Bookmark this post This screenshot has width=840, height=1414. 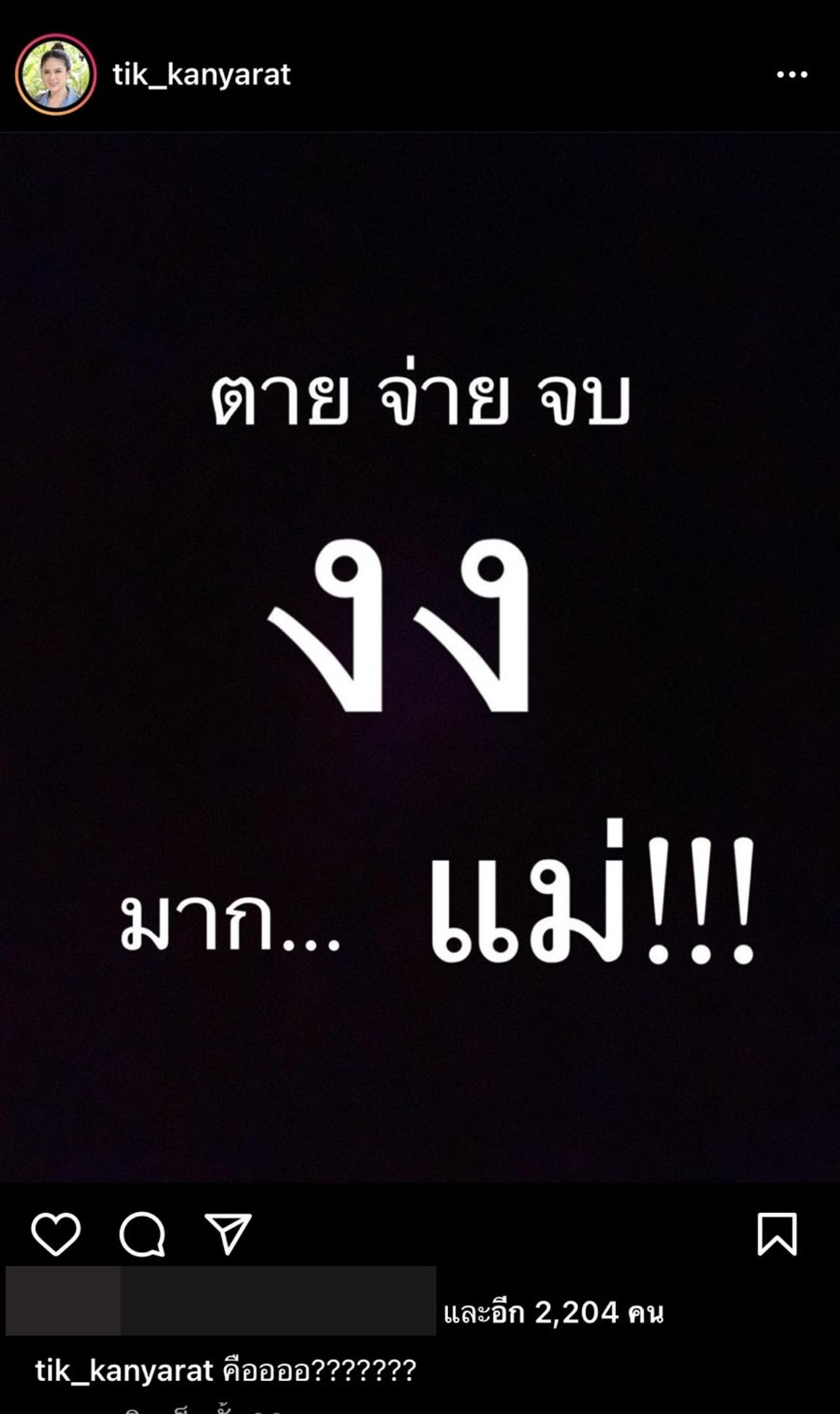point(777,1234)
